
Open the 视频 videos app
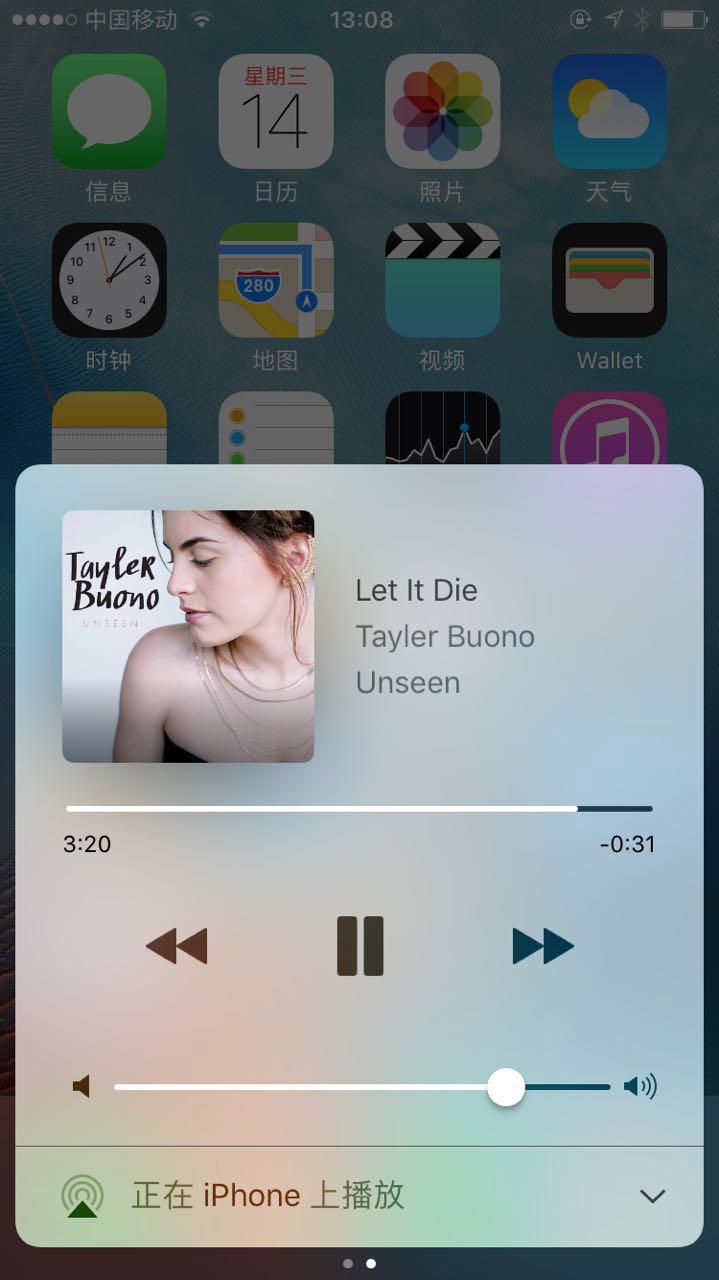pos(442,280)
